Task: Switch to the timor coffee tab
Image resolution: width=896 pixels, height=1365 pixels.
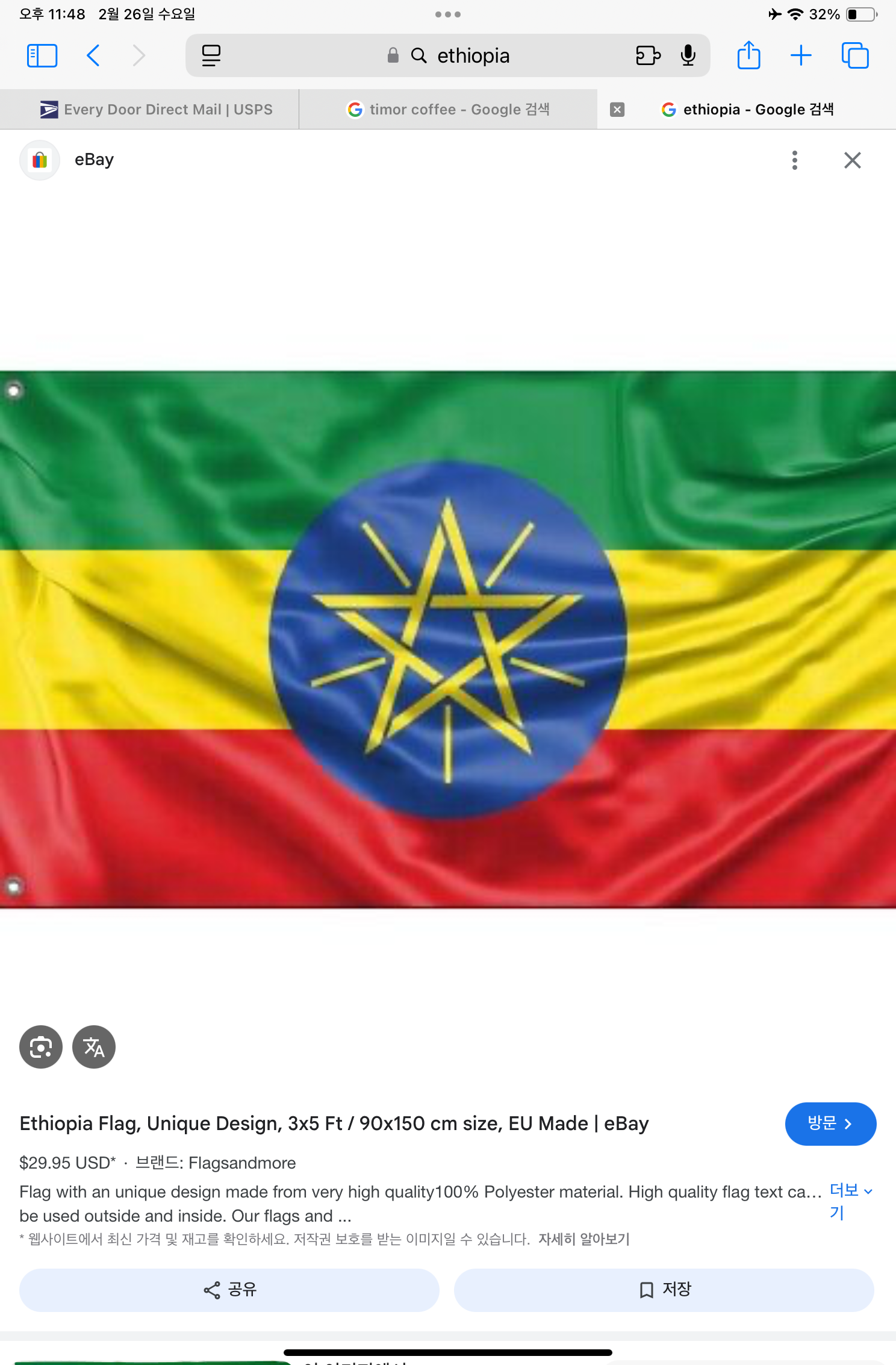Action: pyautogui.click(x=449, y=110)
